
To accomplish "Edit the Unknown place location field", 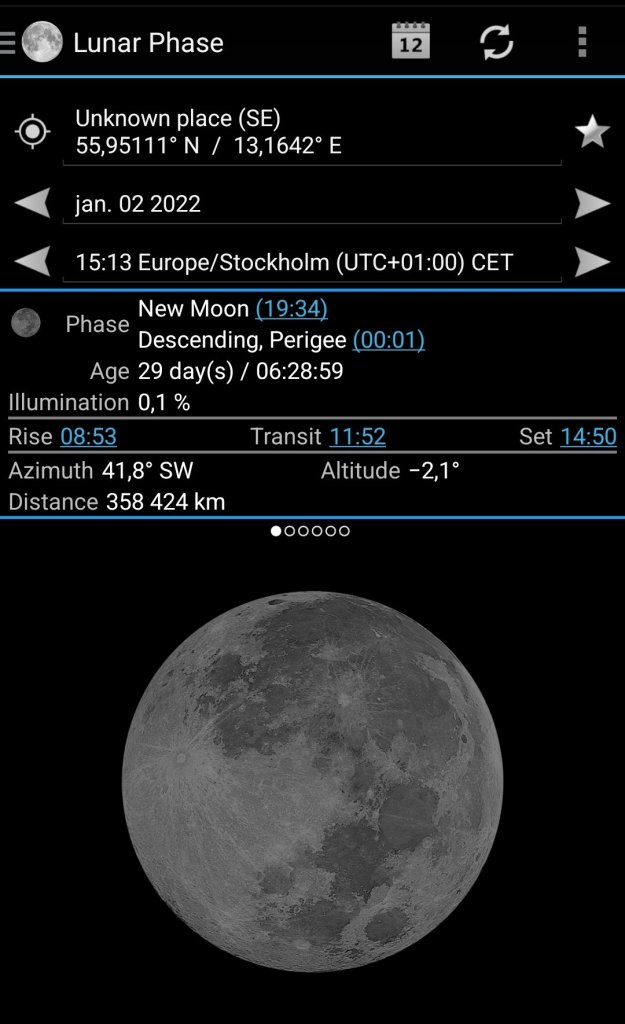I will coord(316,132).
